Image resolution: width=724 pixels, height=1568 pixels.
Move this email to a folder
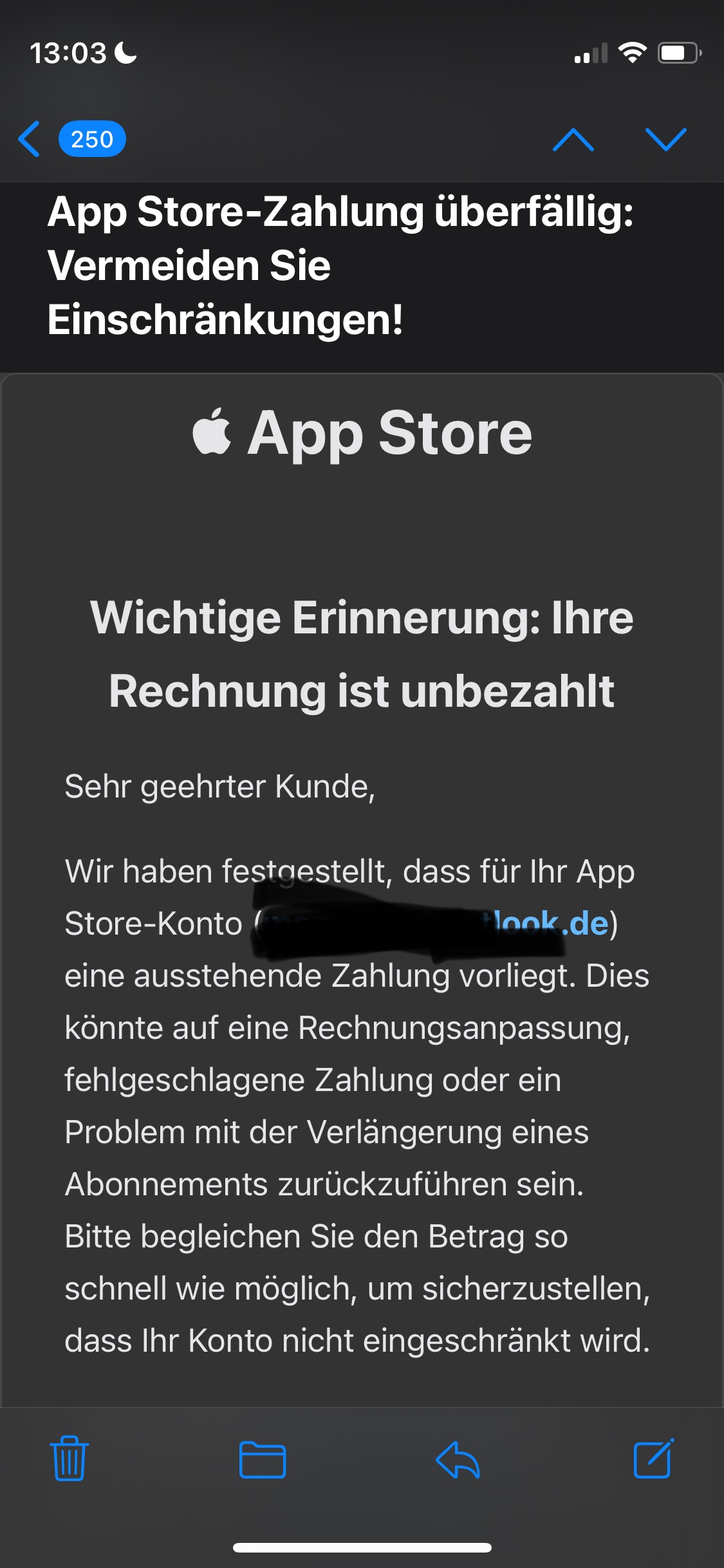click(263, 1460)
